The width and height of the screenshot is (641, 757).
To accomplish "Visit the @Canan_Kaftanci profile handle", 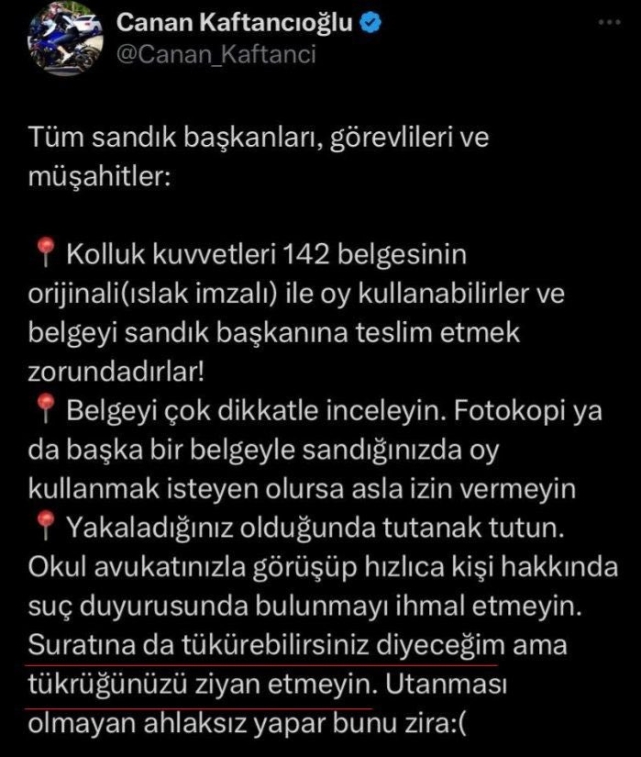I will coord(217,55).
